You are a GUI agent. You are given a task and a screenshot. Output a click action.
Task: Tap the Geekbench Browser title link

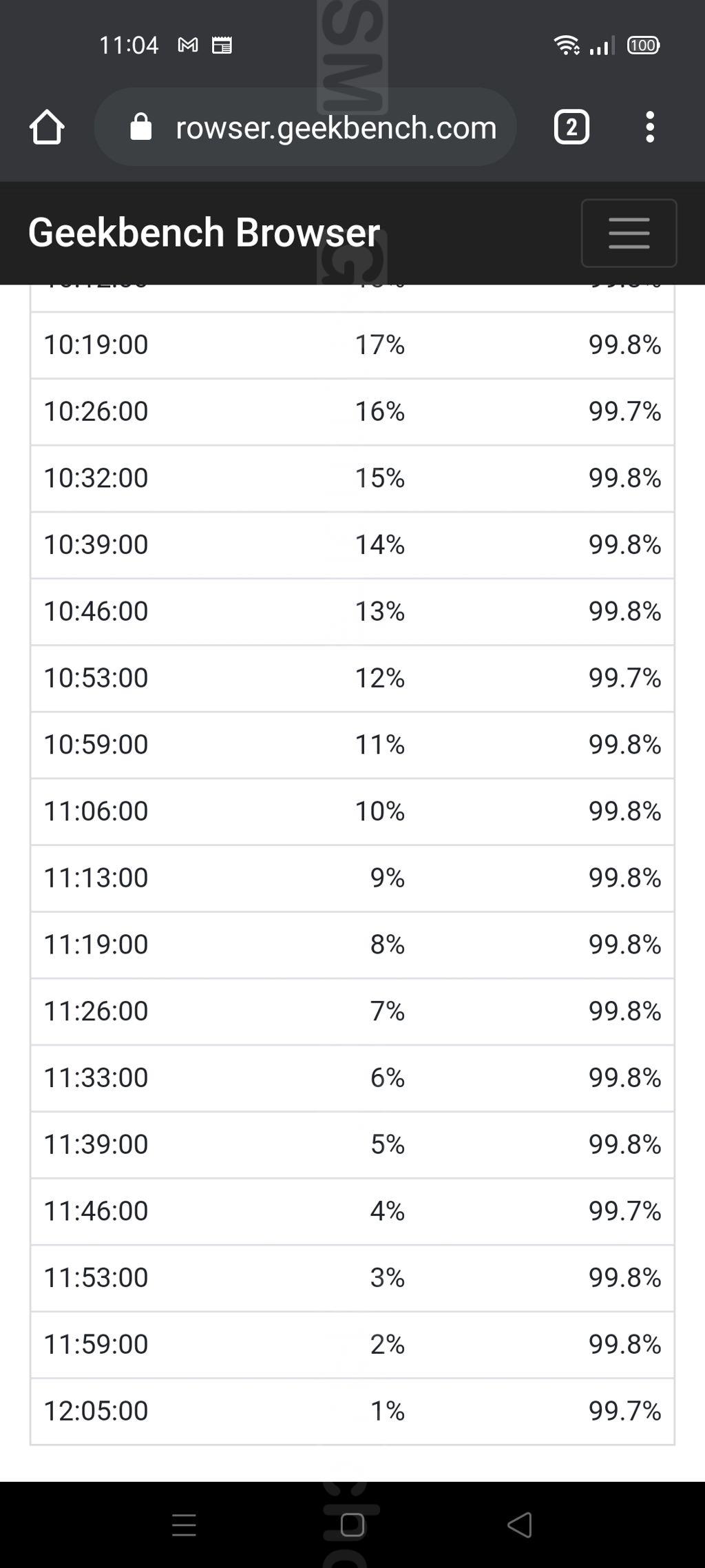pos(204,232)
